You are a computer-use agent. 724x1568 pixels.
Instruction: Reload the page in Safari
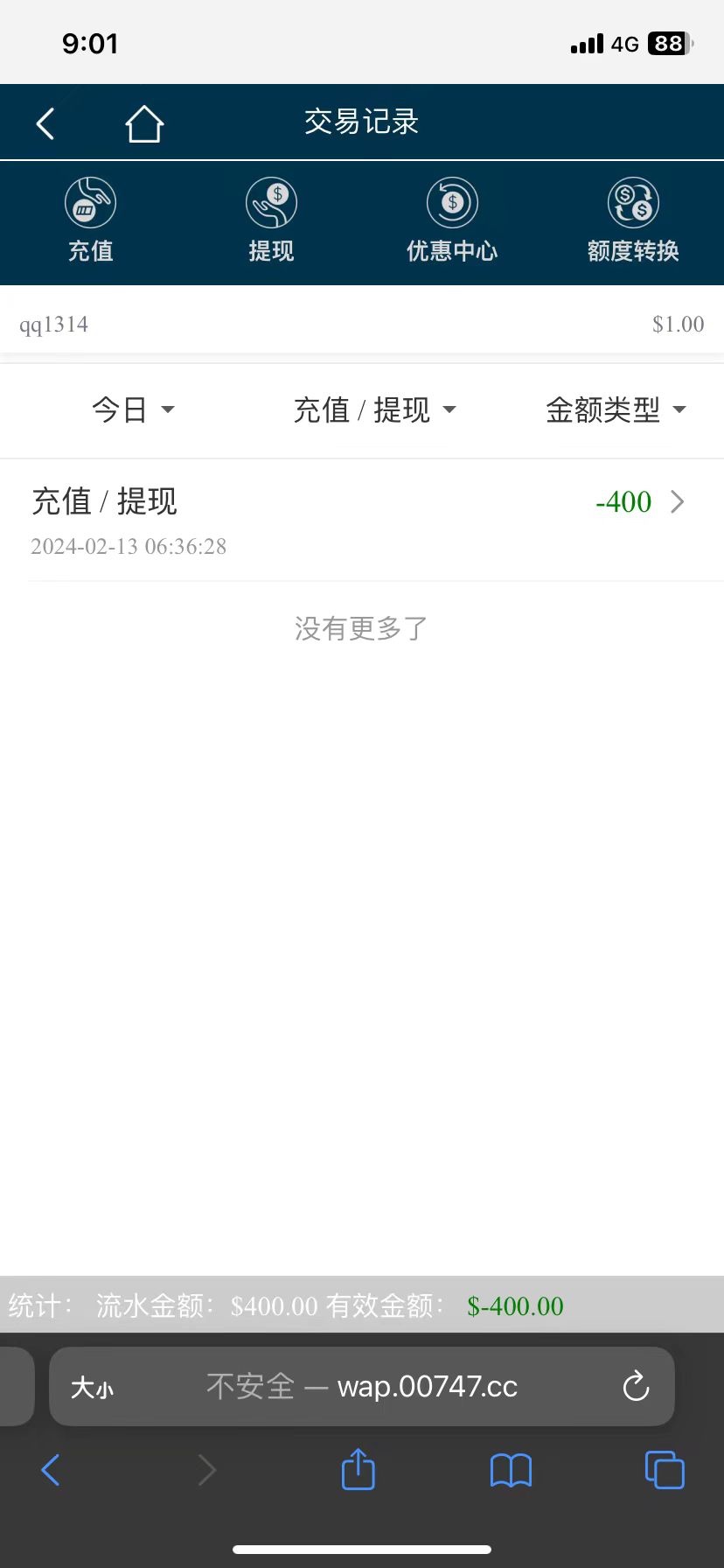pyautogui.click(x=636, y=1386)
